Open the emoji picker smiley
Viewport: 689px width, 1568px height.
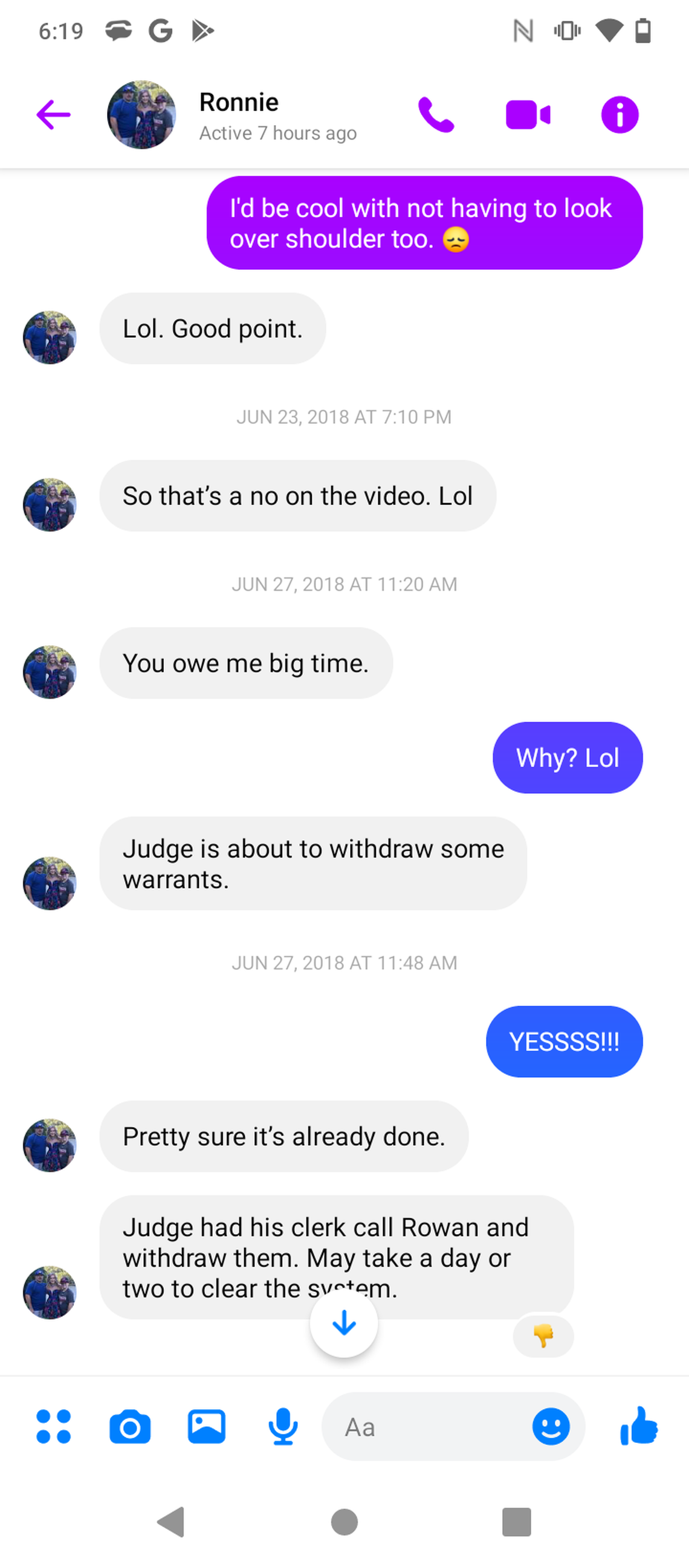tap(551, 1426)
